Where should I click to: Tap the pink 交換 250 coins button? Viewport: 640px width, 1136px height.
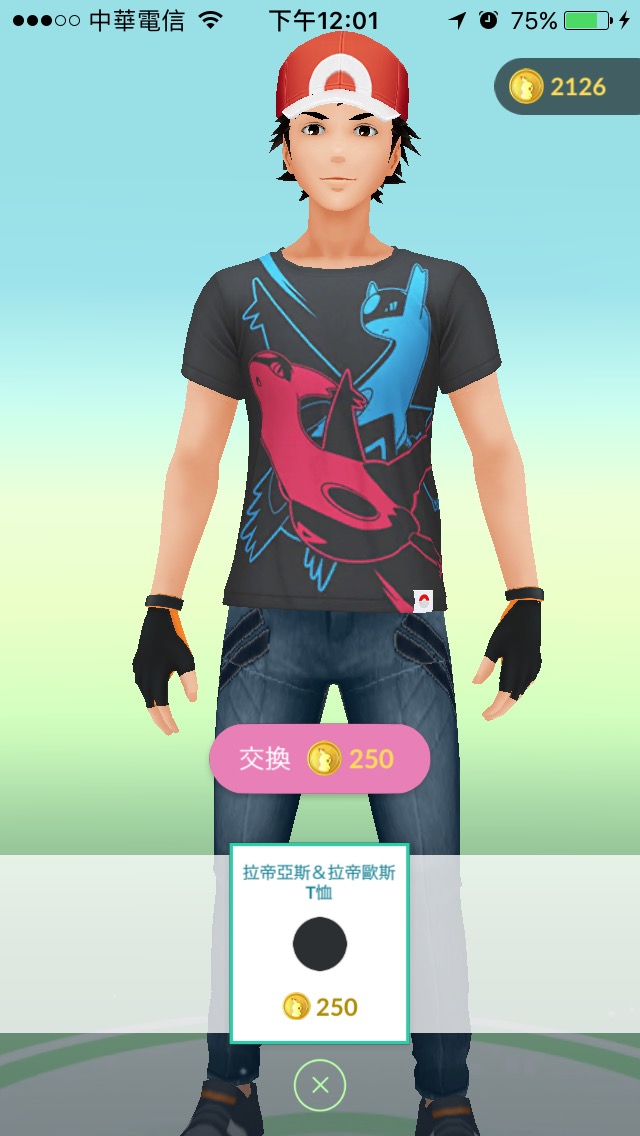coord(319,759)
